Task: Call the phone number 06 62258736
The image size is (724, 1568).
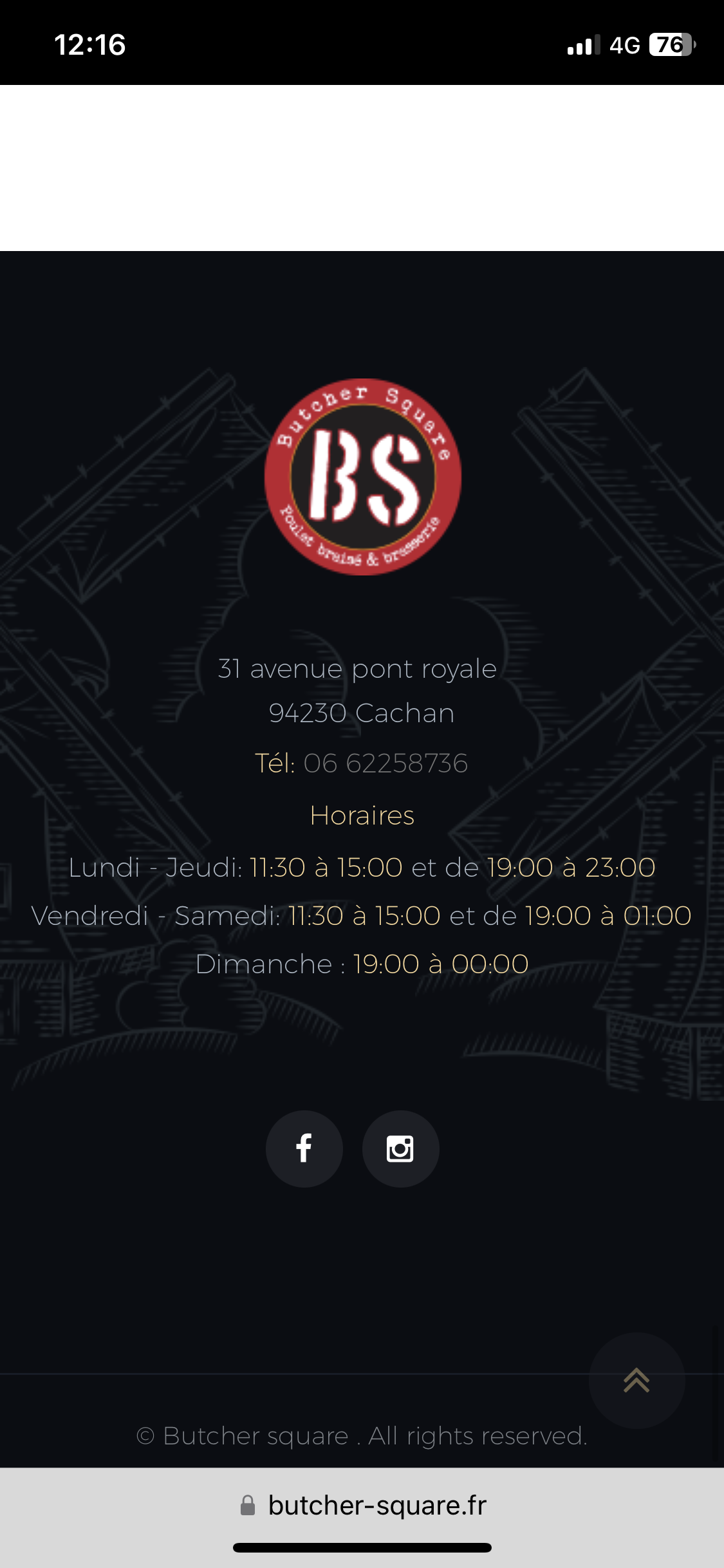Action: tap(385, 763)
